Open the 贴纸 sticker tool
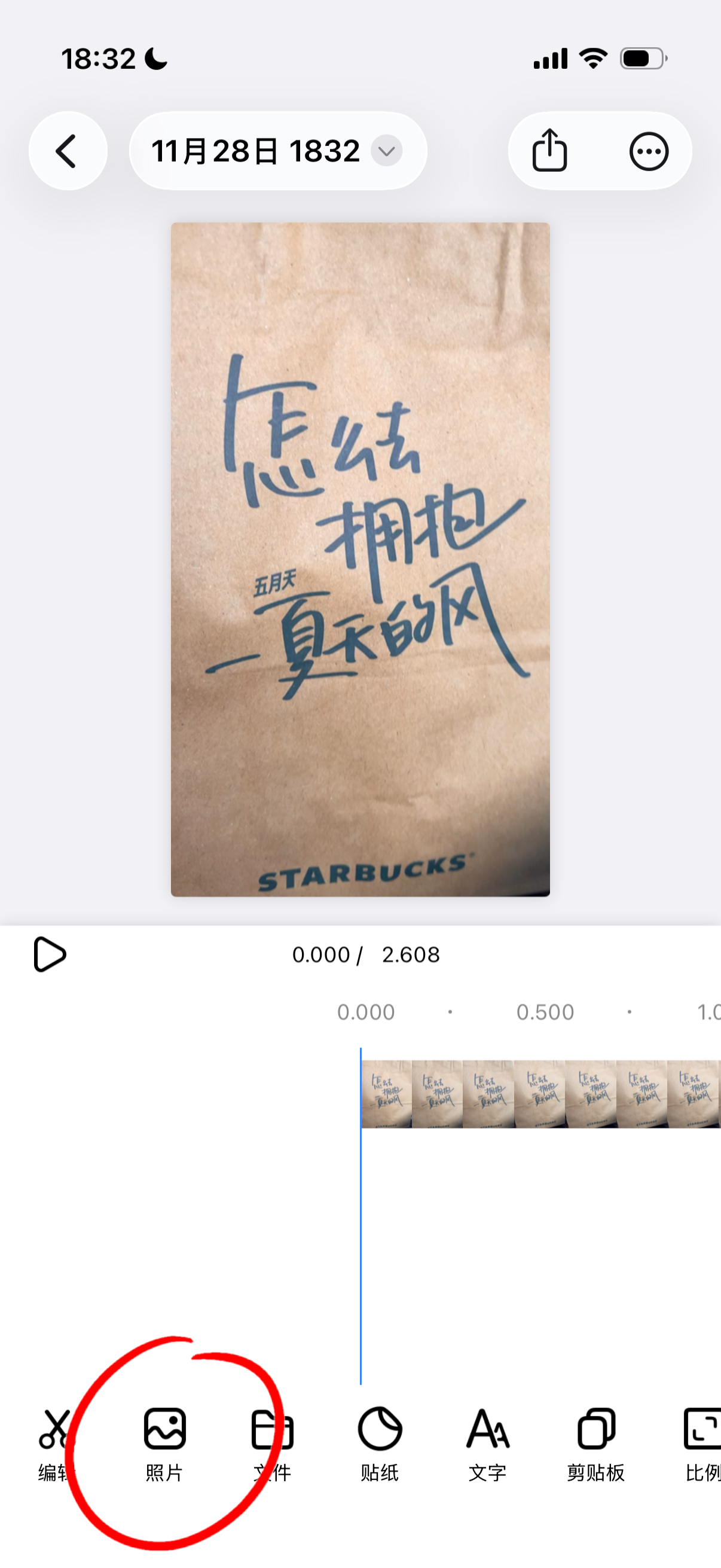The height and width of the screenshot is (1568, 721). pyautogui.click(x=380, y=1441)
